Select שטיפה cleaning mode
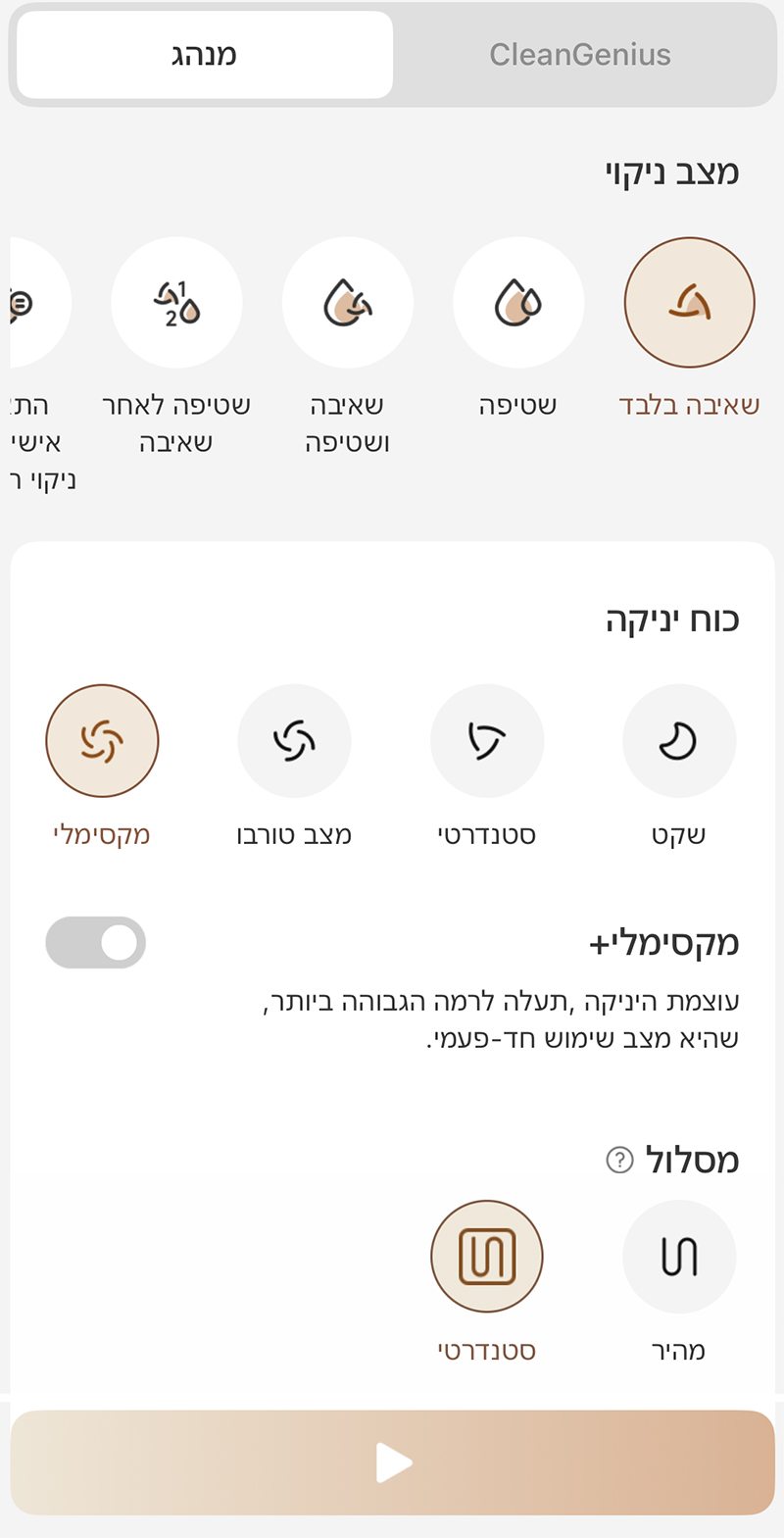The image size is (784, 1538). [x=518, y=303]
